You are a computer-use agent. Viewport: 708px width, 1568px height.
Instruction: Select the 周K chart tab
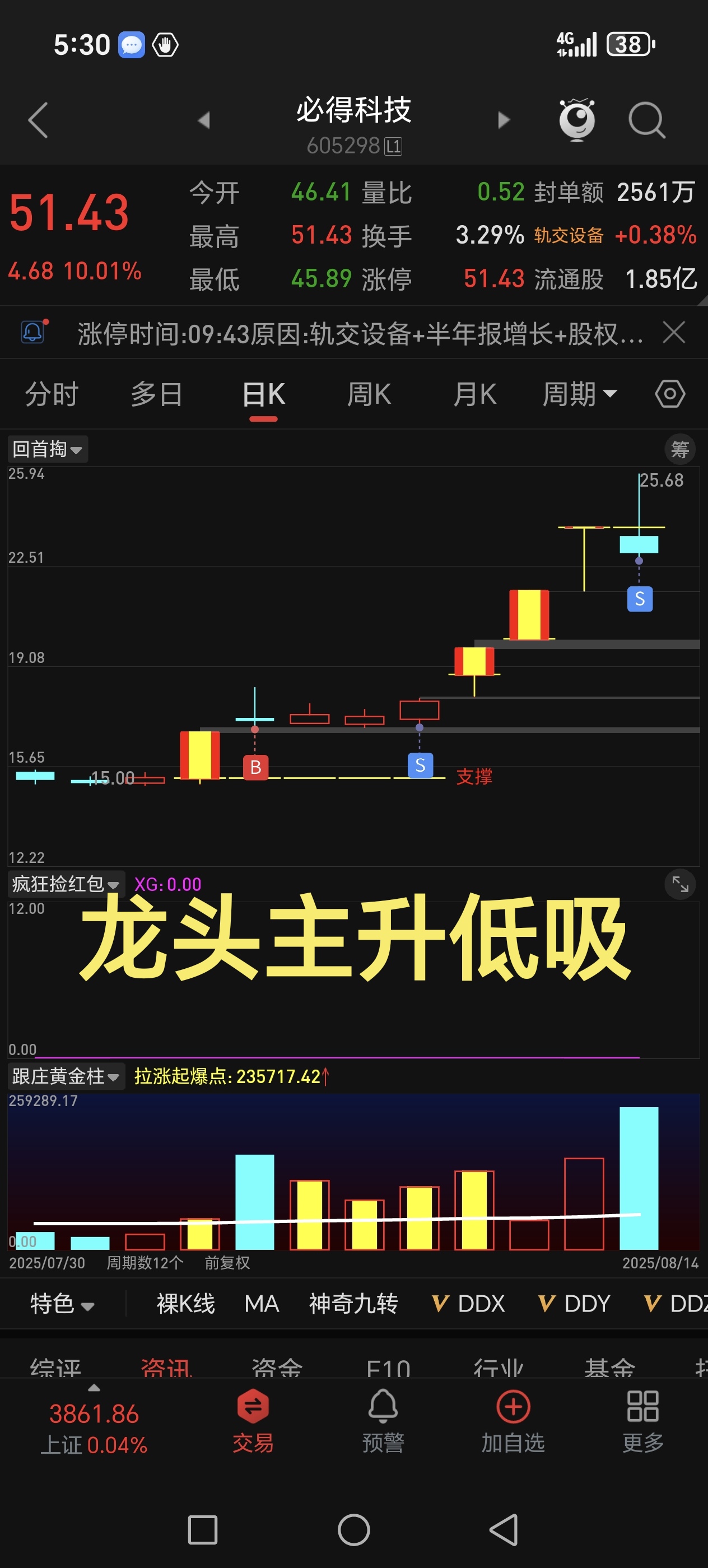coord(369,394)
